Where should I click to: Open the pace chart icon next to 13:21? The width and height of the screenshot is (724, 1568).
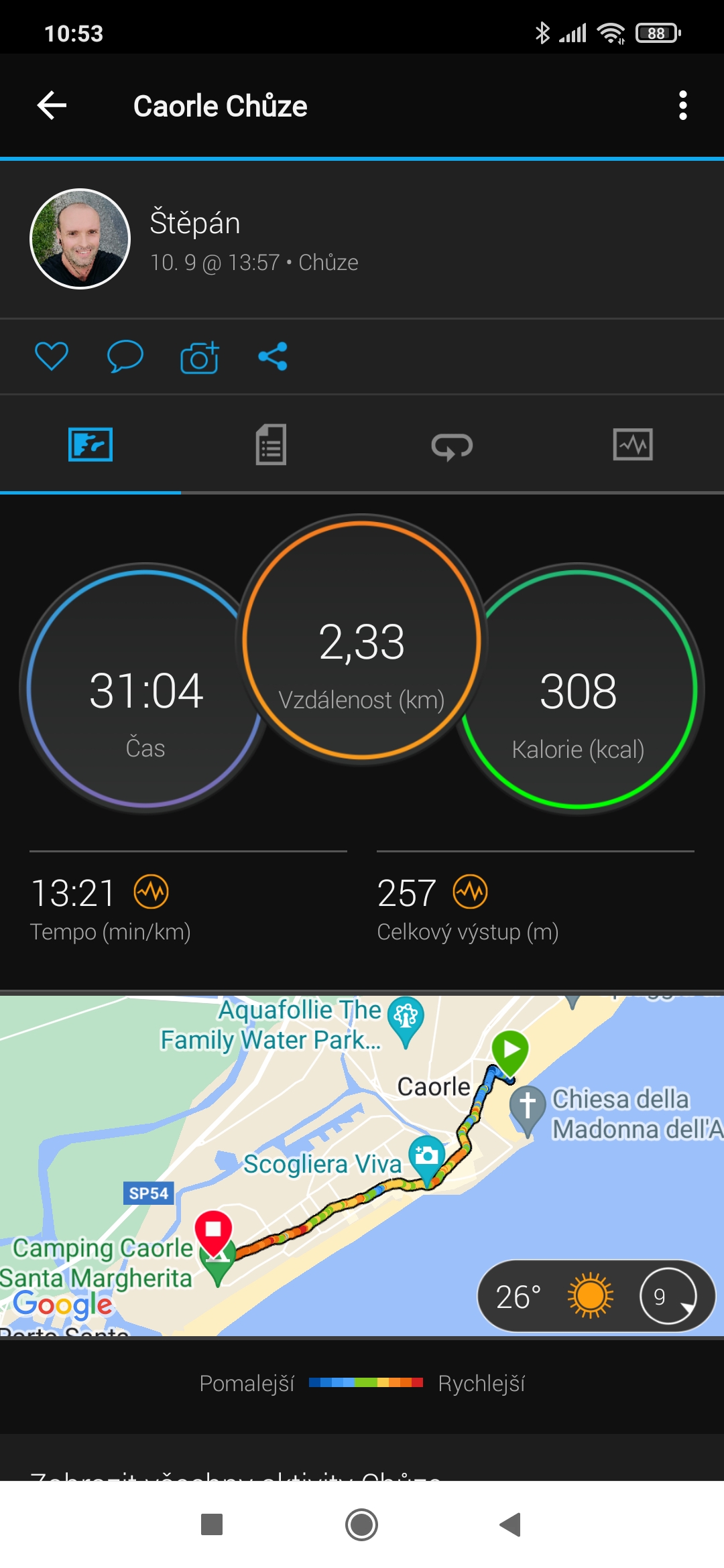(x=151, y=892)
